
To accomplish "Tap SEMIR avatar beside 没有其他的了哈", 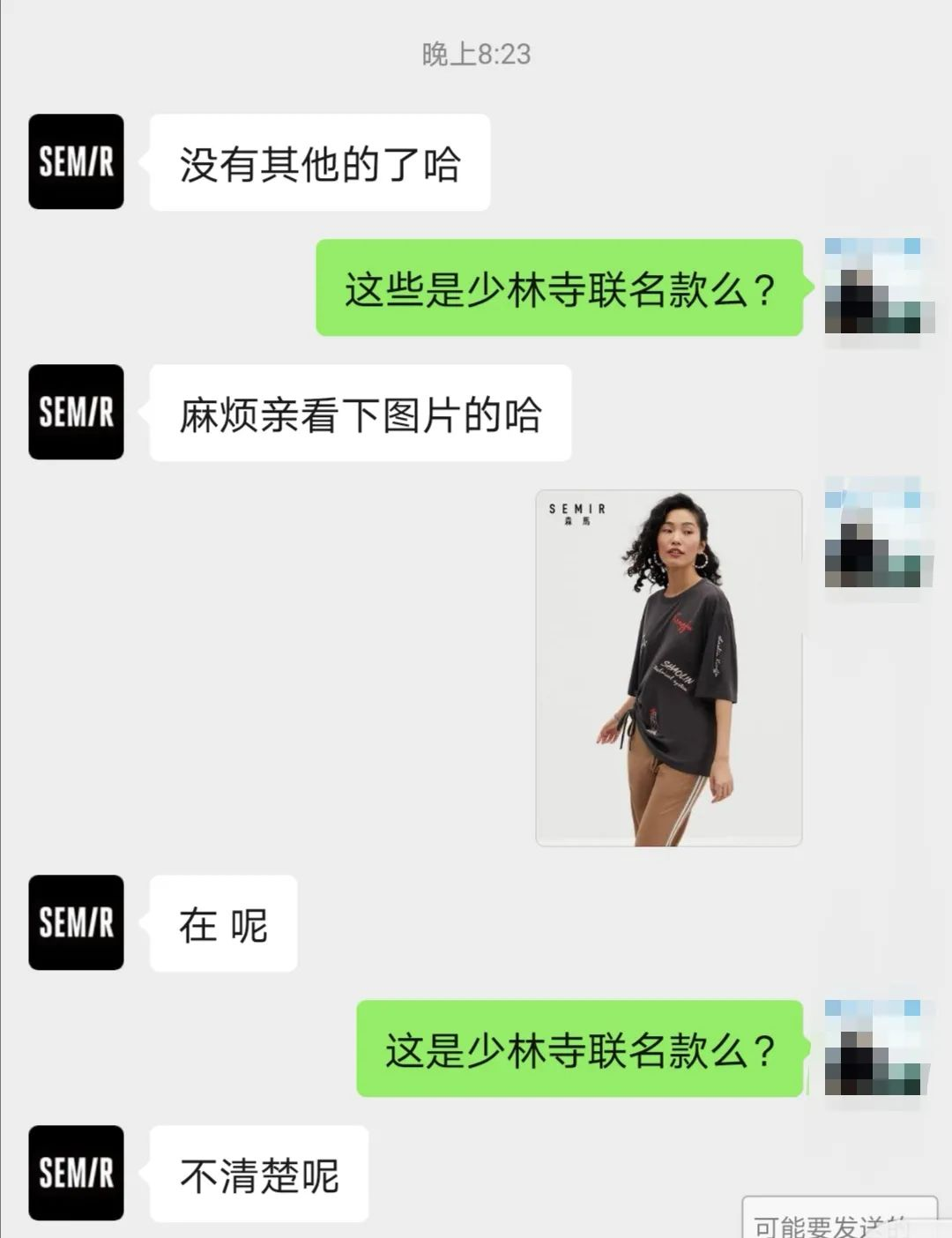I will 76,161.
